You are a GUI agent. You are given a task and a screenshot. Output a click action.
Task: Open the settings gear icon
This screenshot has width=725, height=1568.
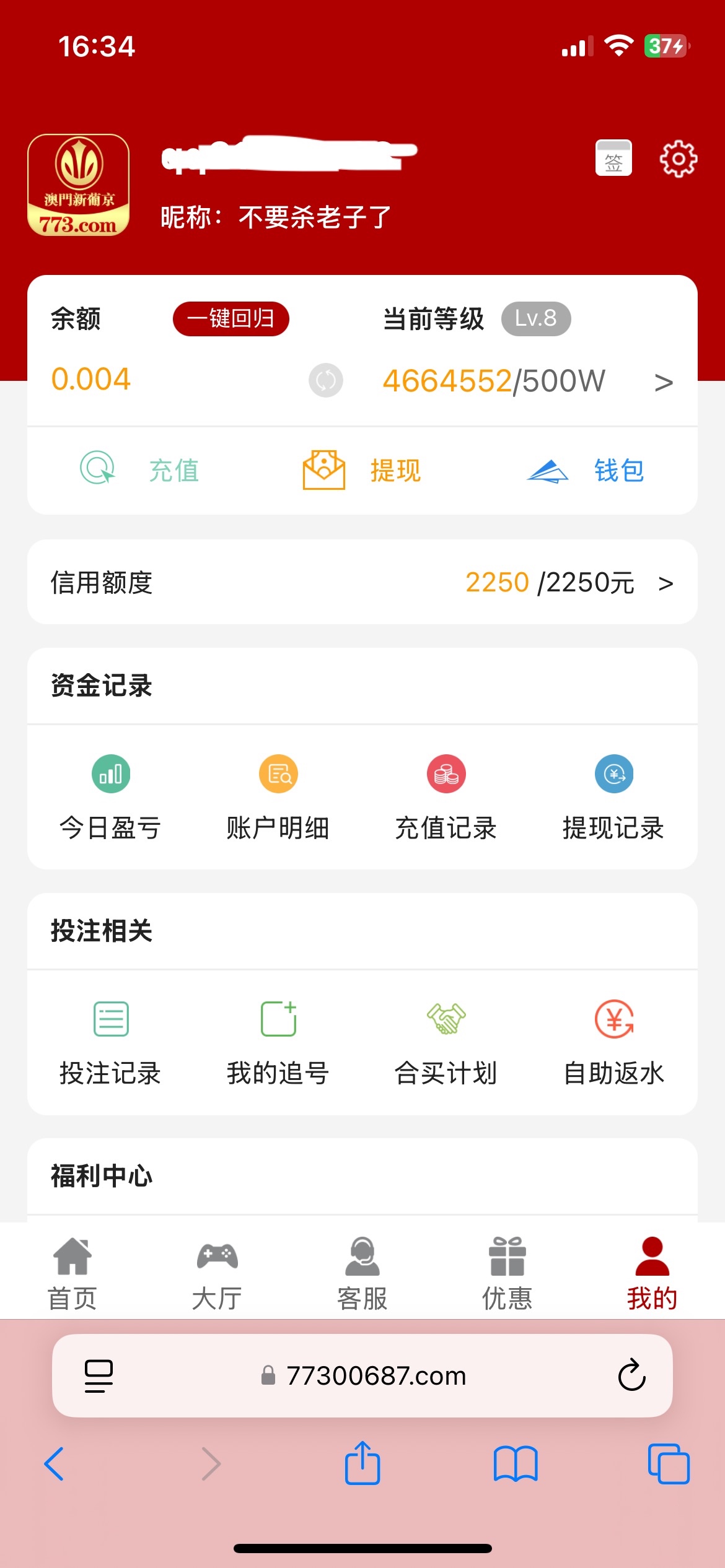[678, 159]
